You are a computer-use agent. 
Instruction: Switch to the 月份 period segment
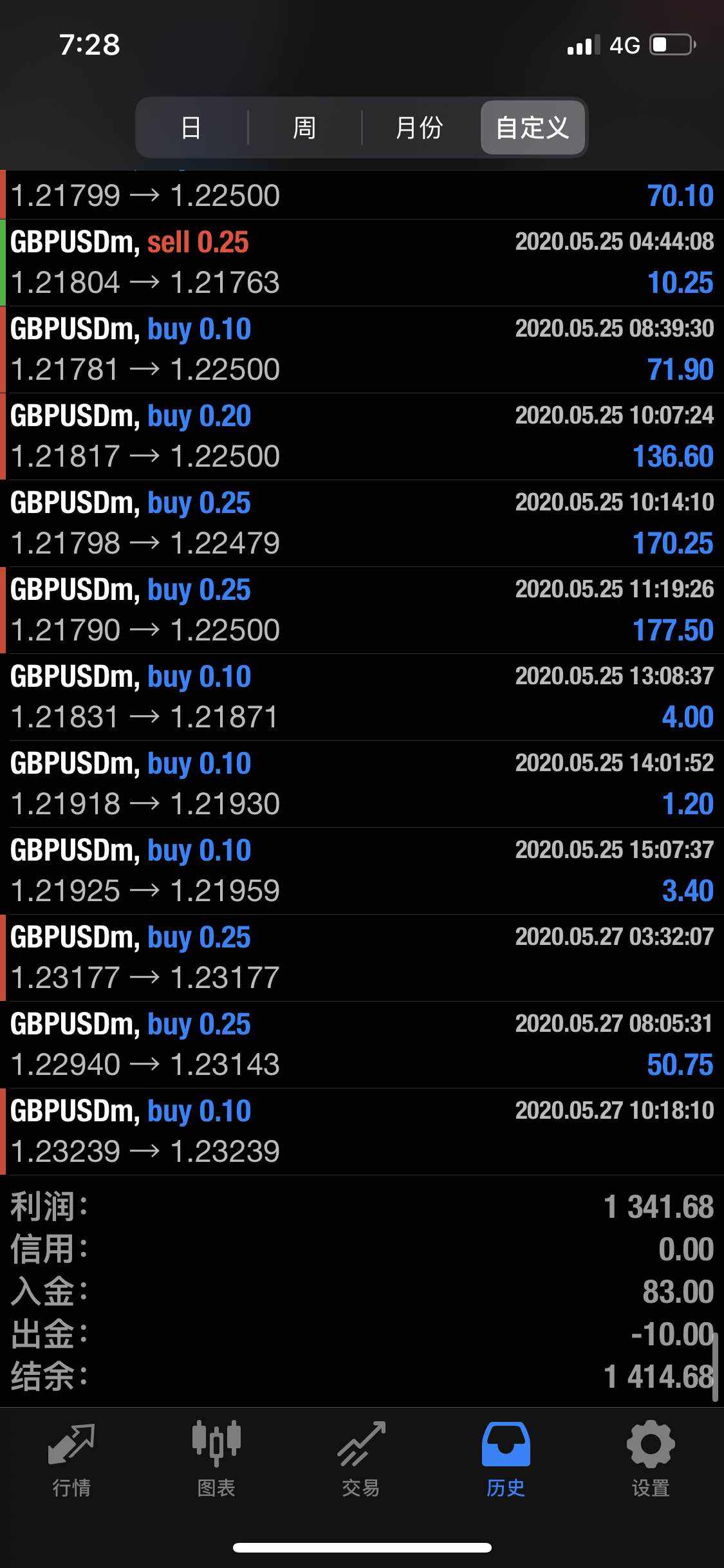pyautogui.click(x=420, y=127)
